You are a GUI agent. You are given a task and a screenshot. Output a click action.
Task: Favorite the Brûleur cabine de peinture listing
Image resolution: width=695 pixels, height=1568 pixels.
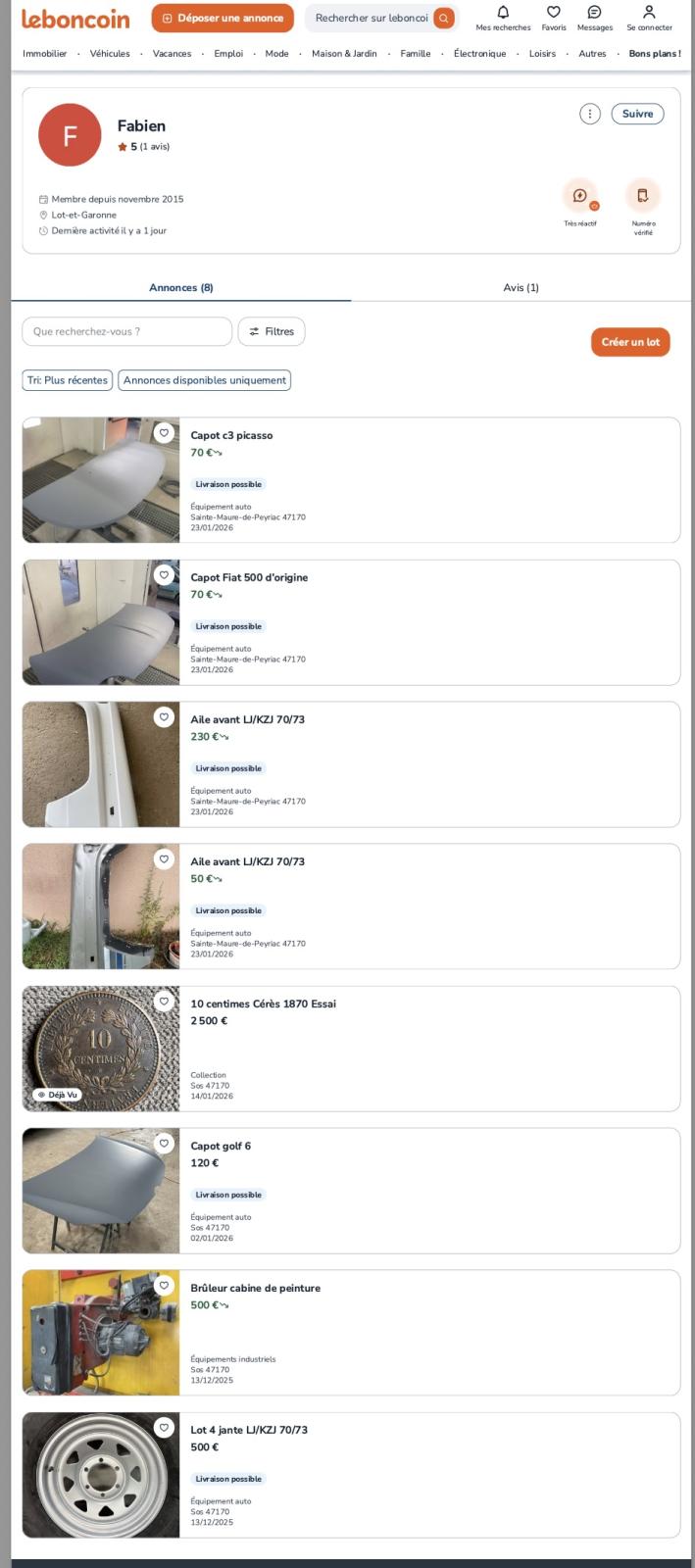[x=165, y=1285]
